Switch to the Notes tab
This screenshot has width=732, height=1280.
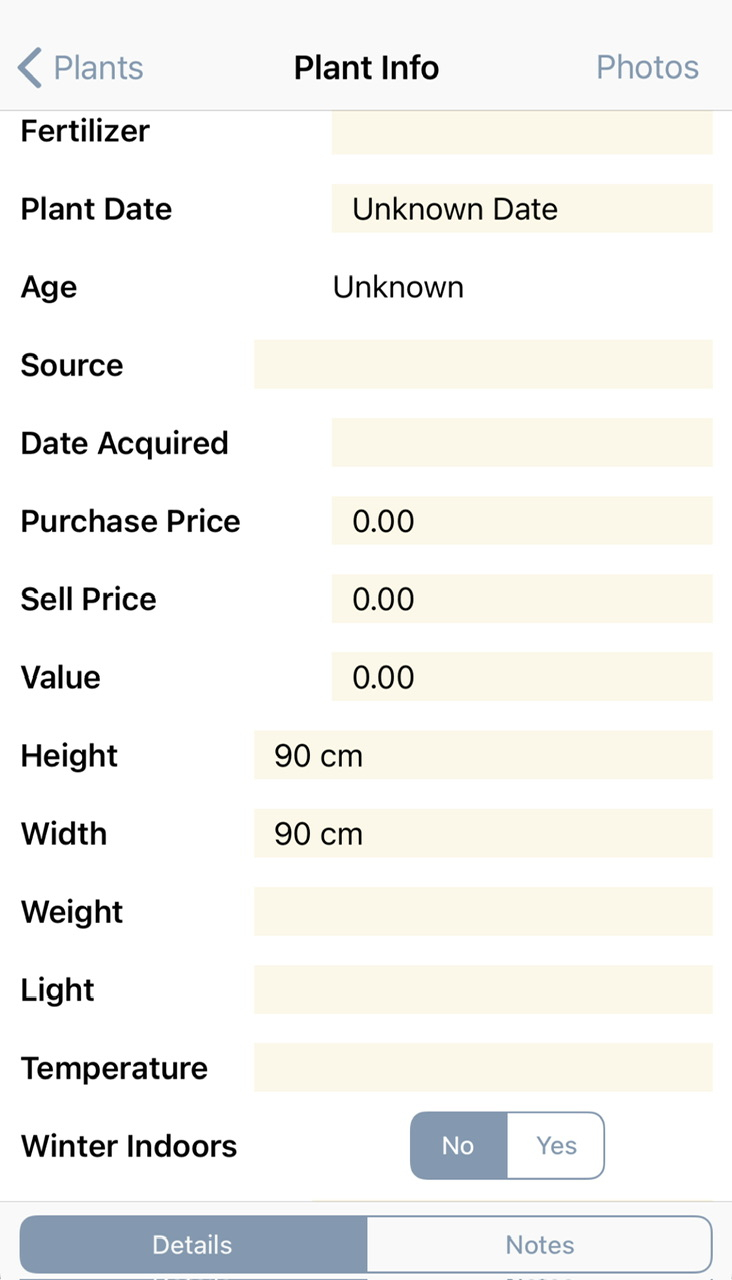click(539, 1245)
